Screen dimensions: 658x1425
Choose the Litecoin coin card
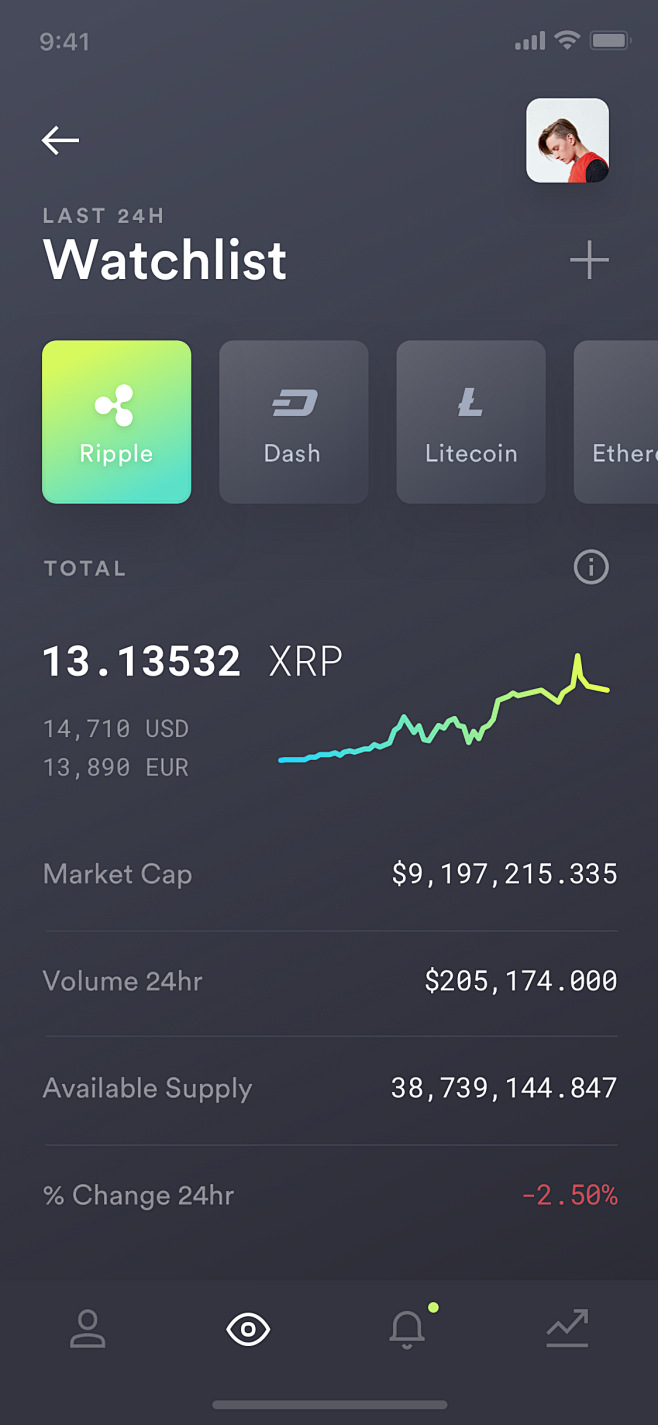pyautogui.click(x=471, y=422)
